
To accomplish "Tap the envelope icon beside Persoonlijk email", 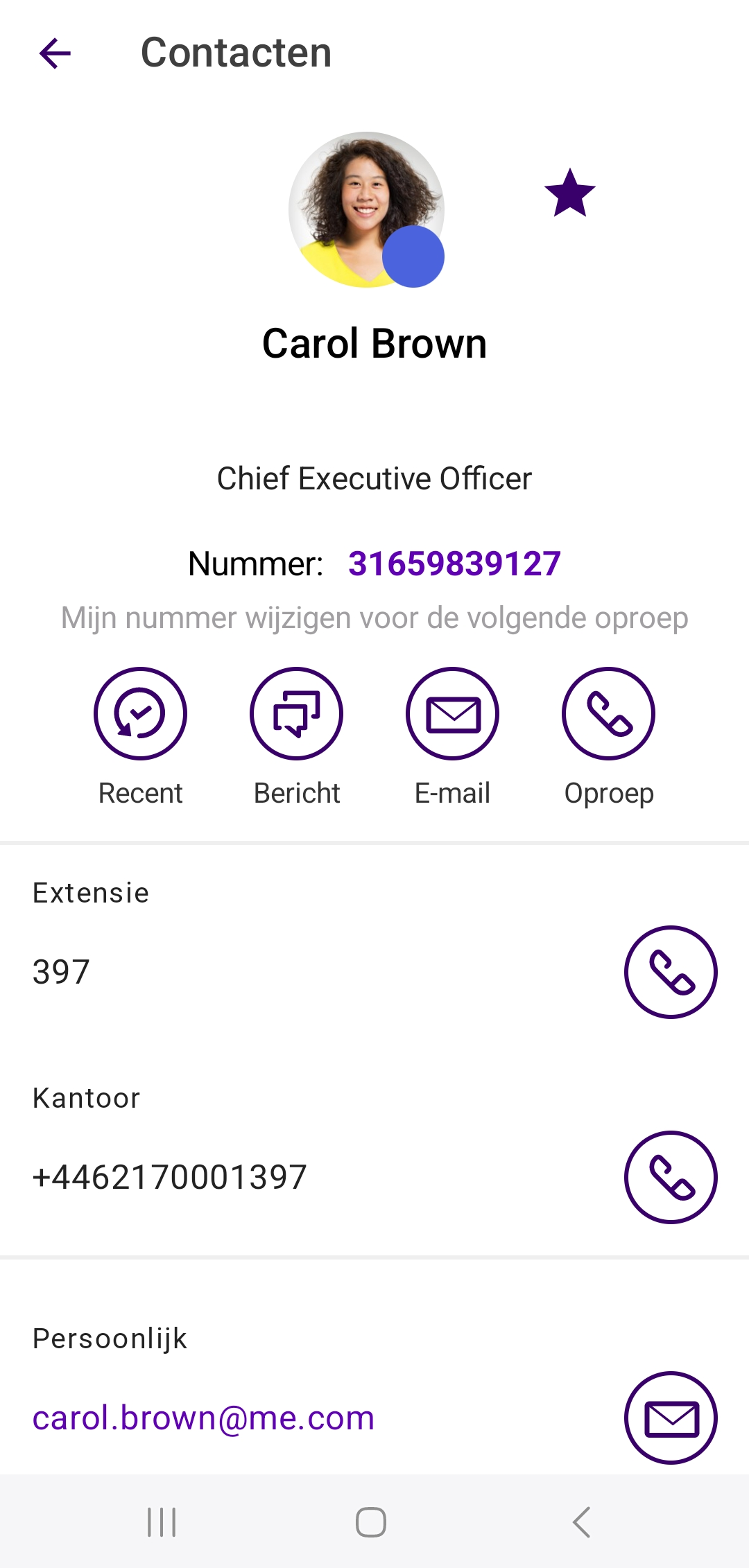I will coord(671,1418).
